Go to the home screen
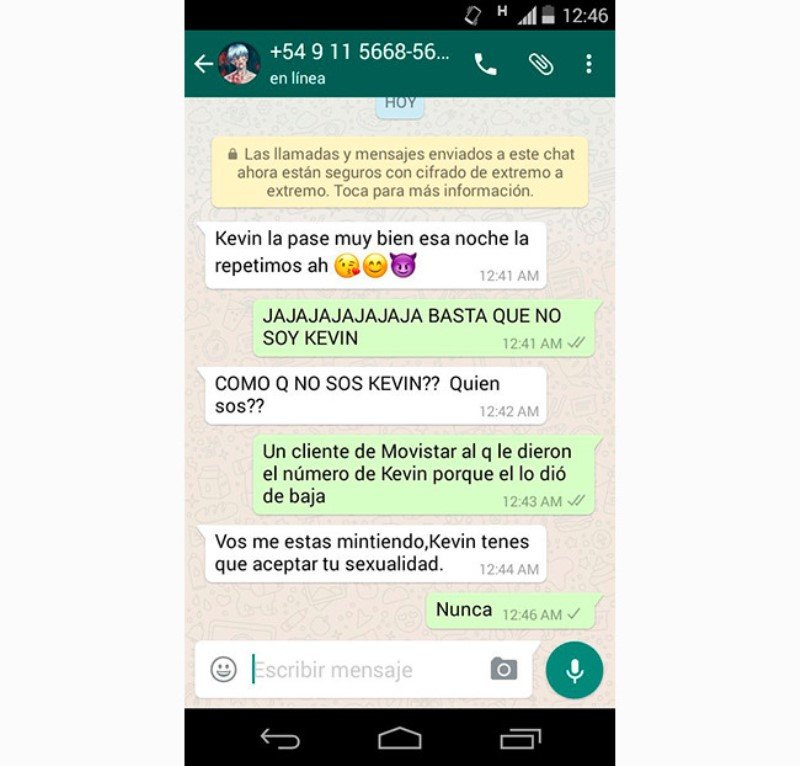This screenshot has height=766, width=800. pos(399,738)
